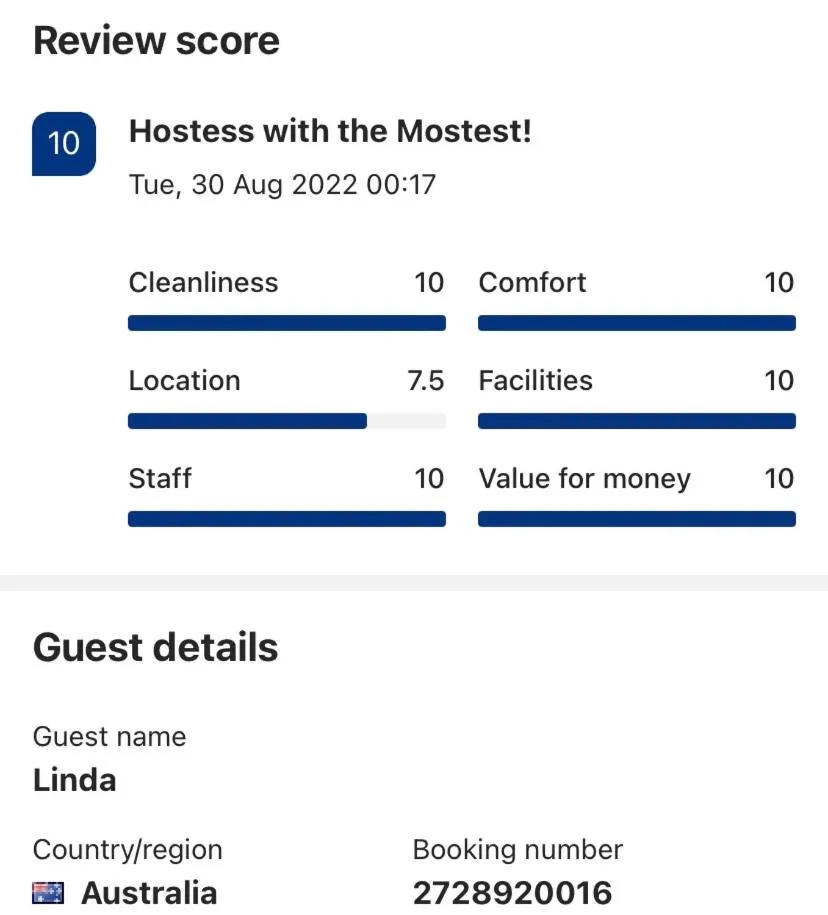Click the blue score badge showing 10
The height and width of the screenshot is (915, 828).
(x=64, y=143)
